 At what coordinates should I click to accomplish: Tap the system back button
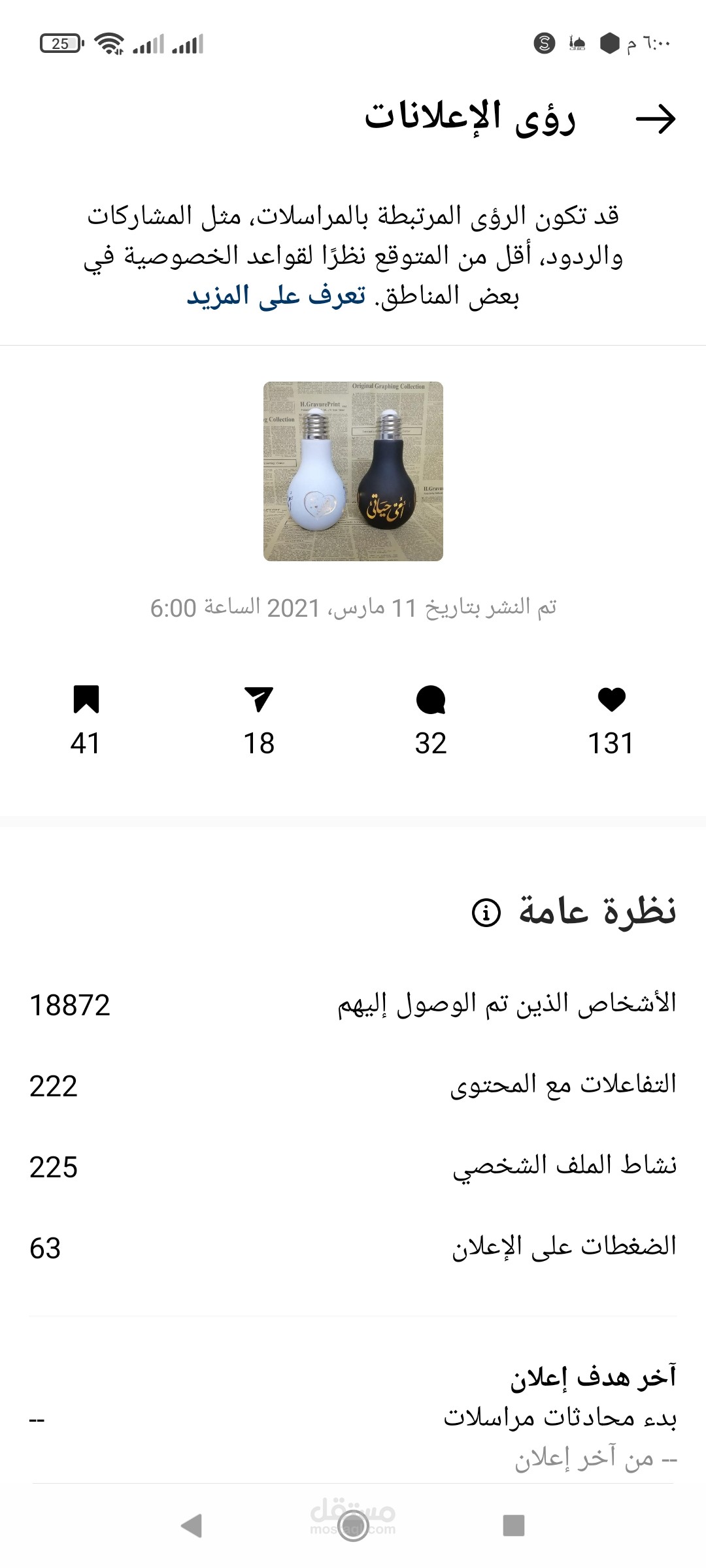pos(192,1526)
